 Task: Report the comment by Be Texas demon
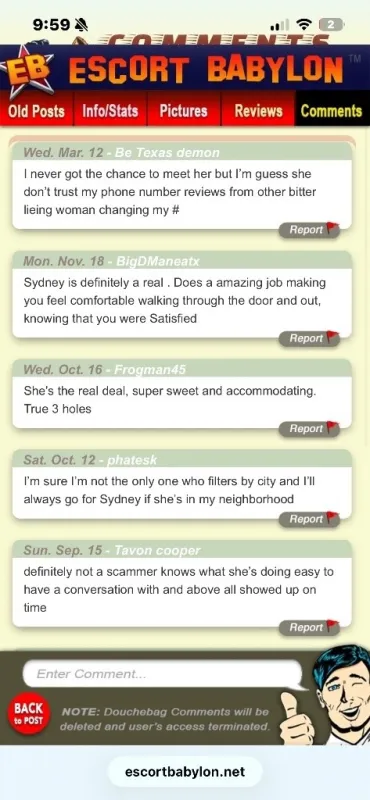(309, 230)
